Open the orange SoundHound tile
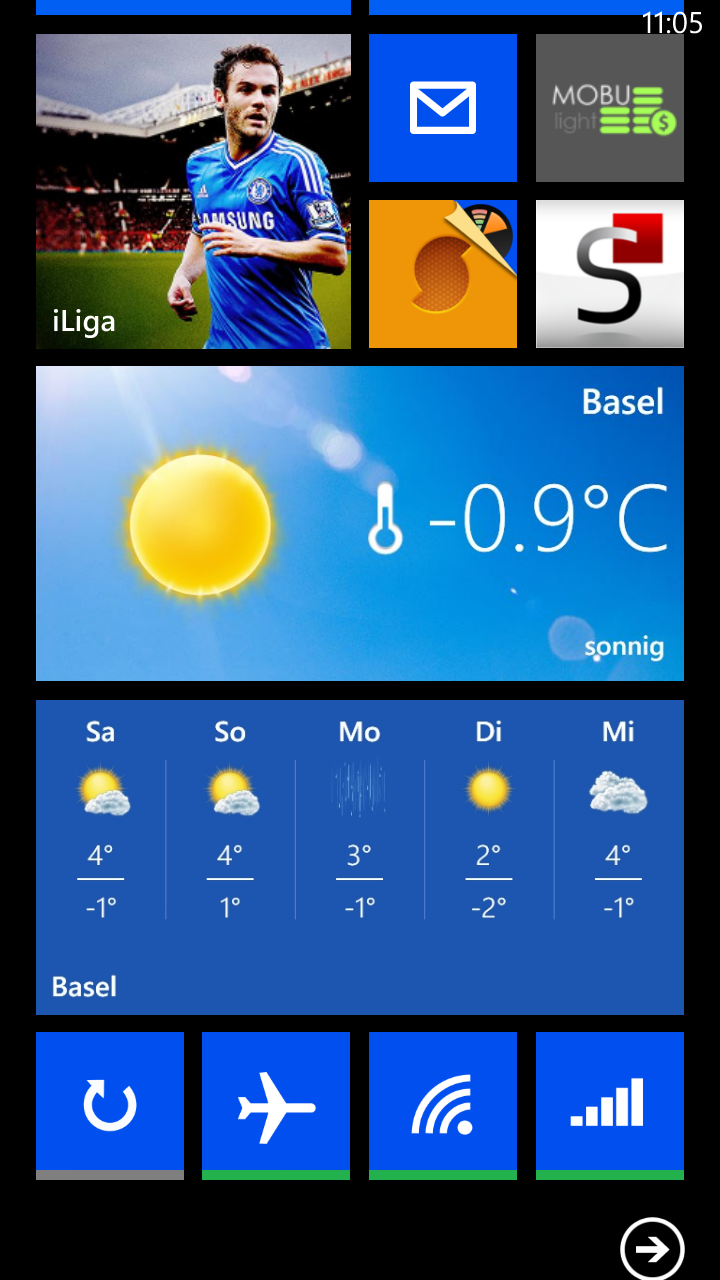This screenshot has height=1280, width=720. coord(443,274)
